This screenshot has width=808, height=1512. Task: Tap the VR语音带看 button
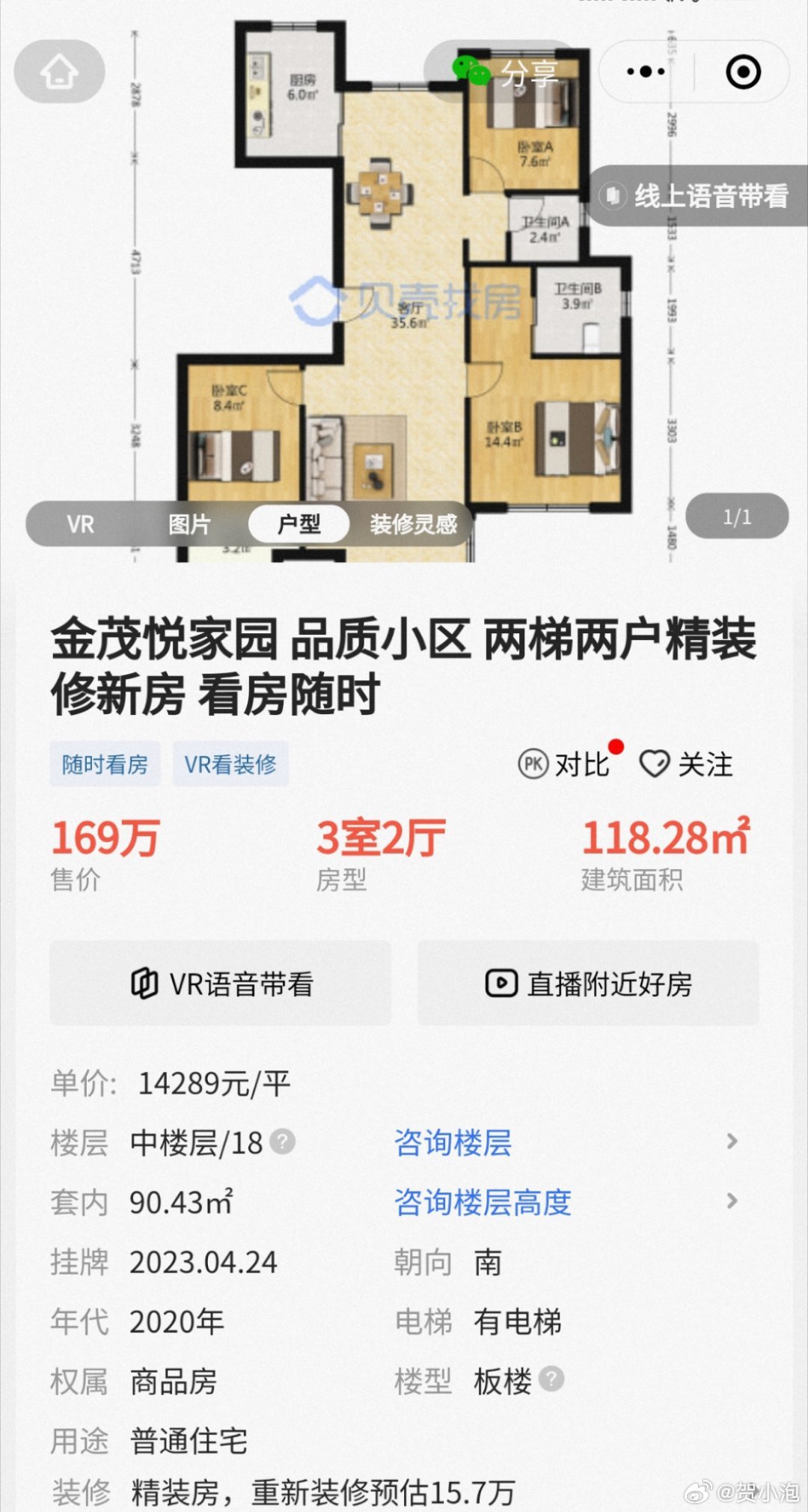pyautogui.click(x=220, y=983)
